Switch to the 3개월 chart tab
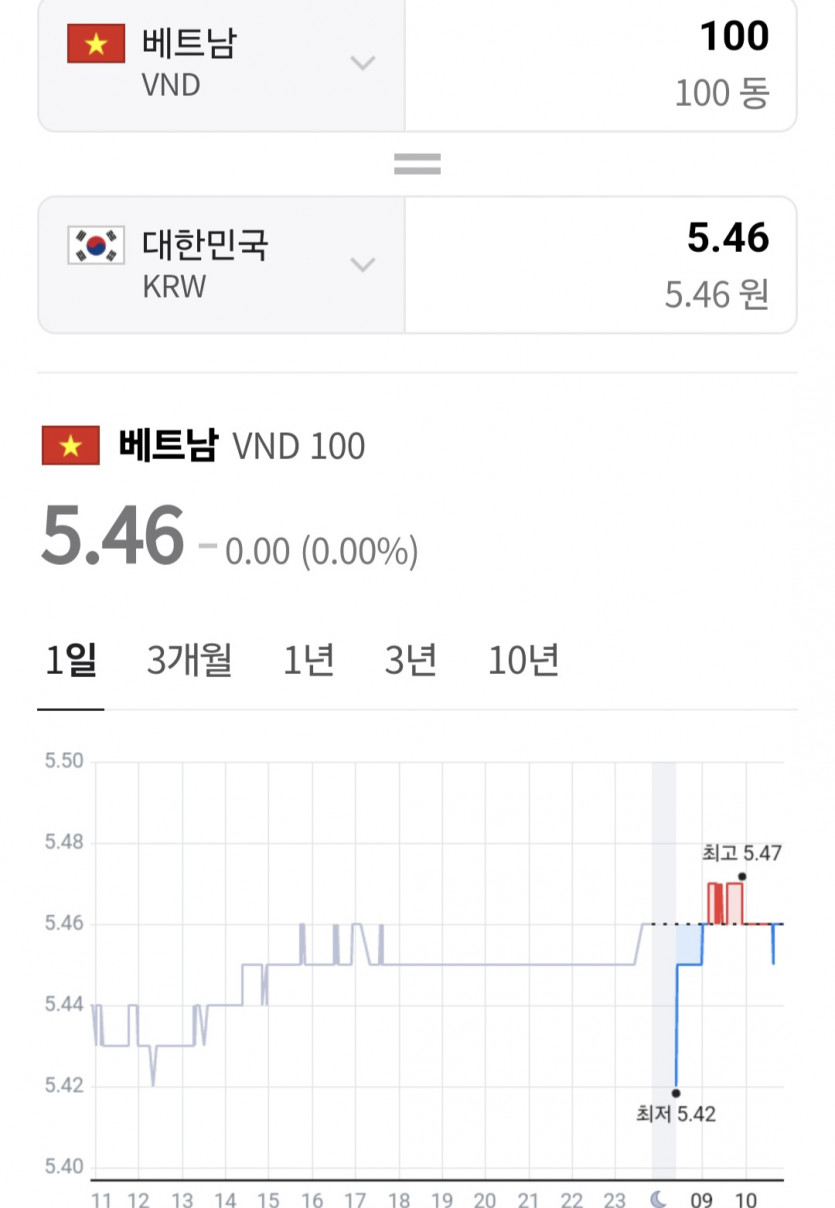Image resolution: width=835 pixels, height=1208 pixels. point(189,661)
